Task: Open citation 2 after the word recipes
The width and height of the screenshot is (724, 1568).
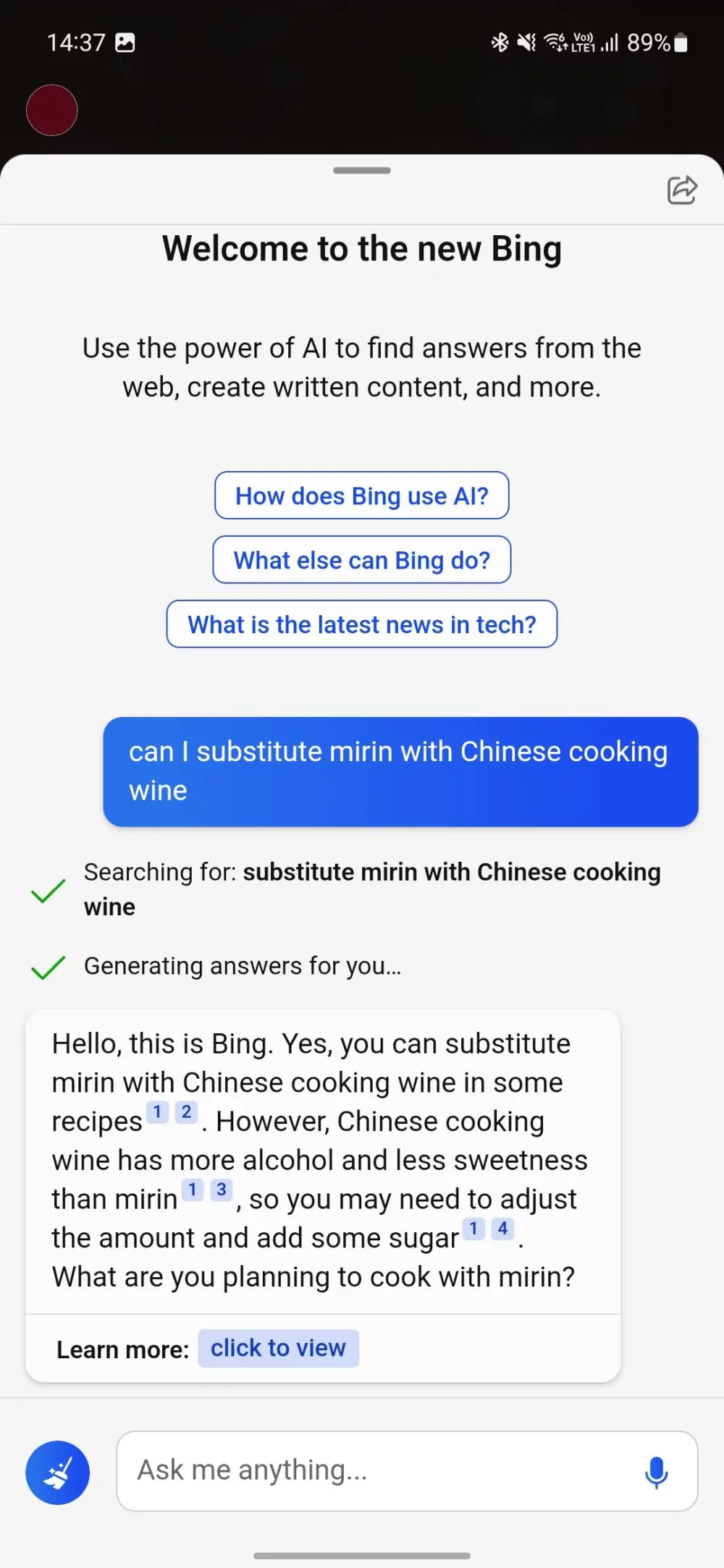Action: point(186,1112)
